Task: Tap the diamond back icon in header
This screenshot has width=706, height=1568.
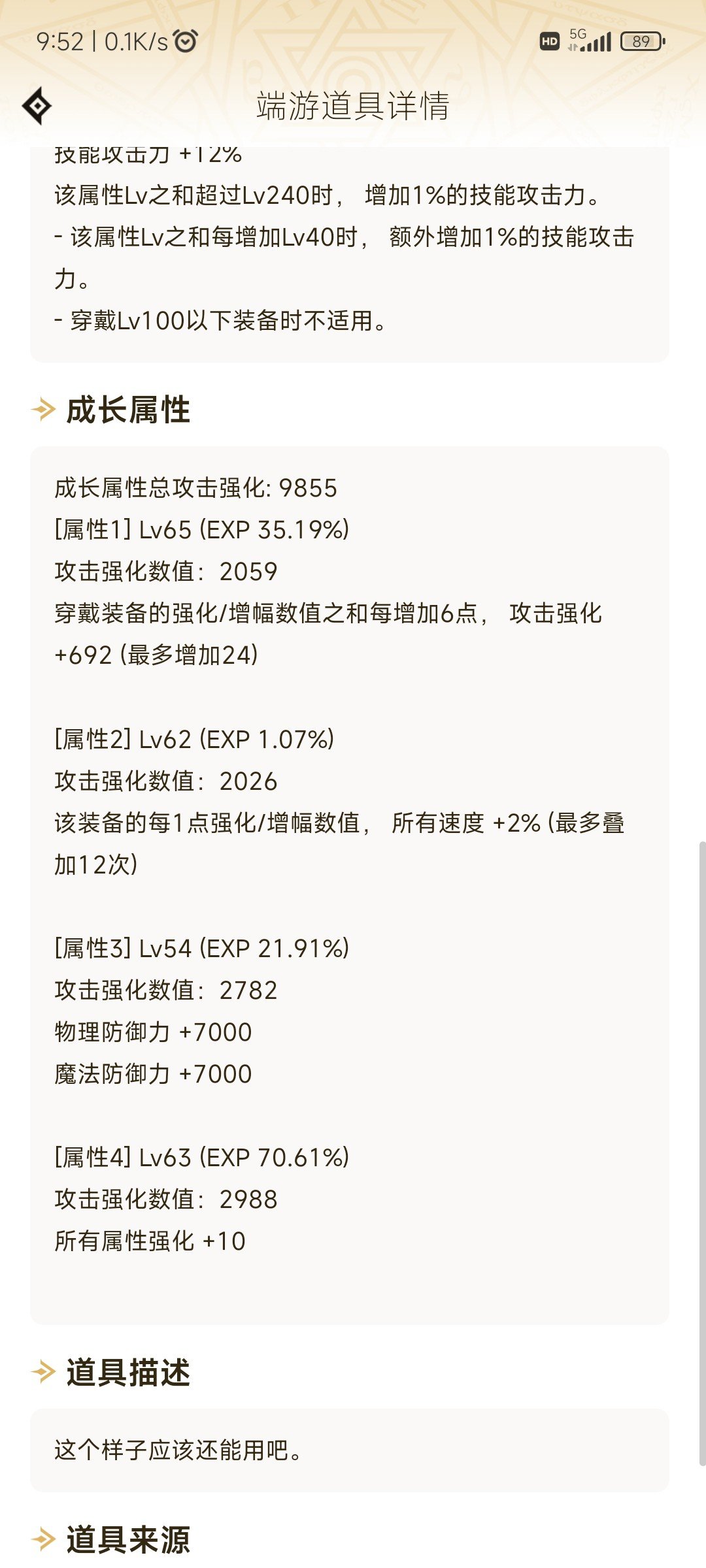Action: tap(37, 105)
